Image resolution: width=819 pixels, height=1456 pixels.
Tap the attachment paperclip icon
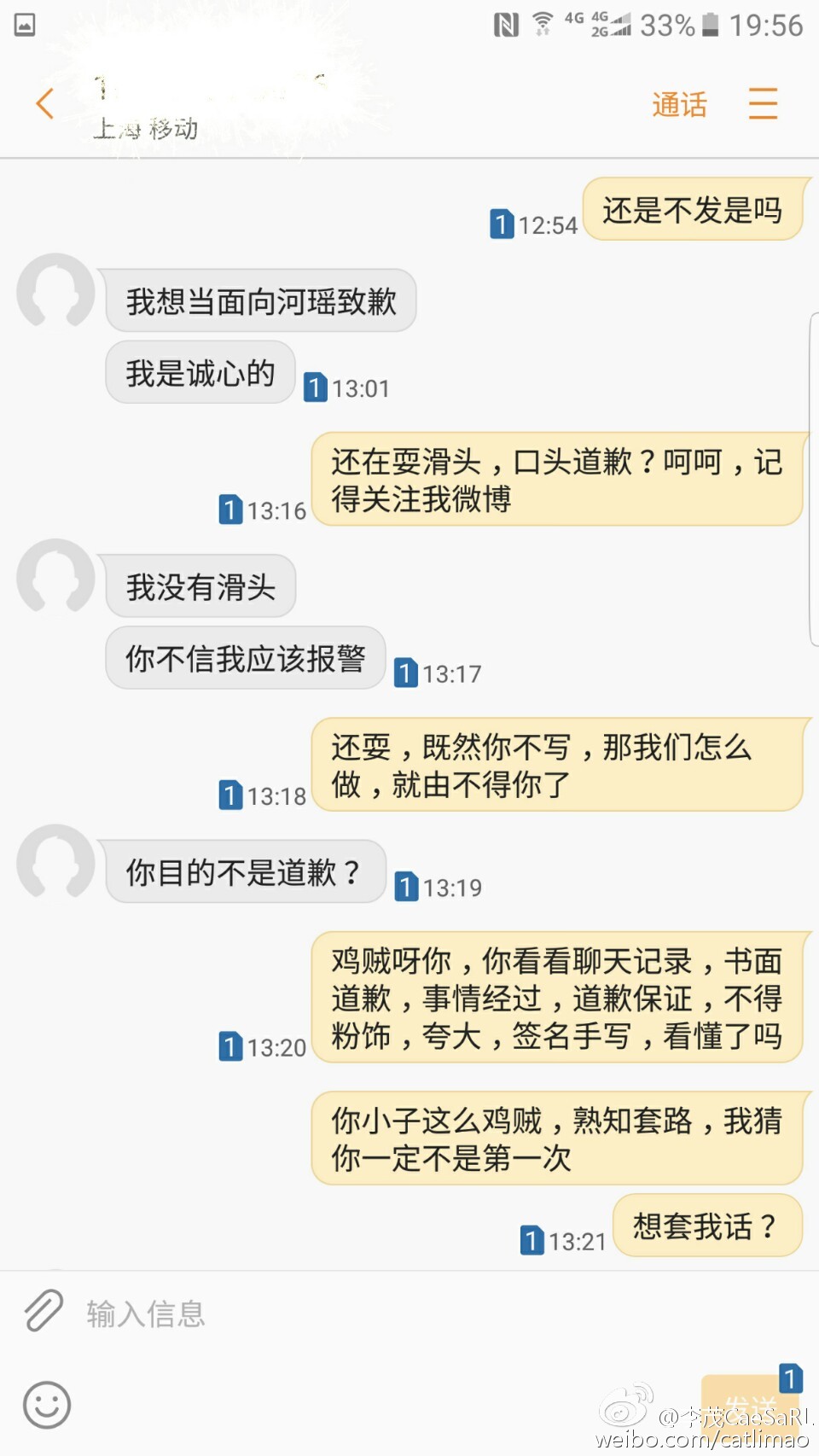pyautogui.click(x=44, y=1310)
